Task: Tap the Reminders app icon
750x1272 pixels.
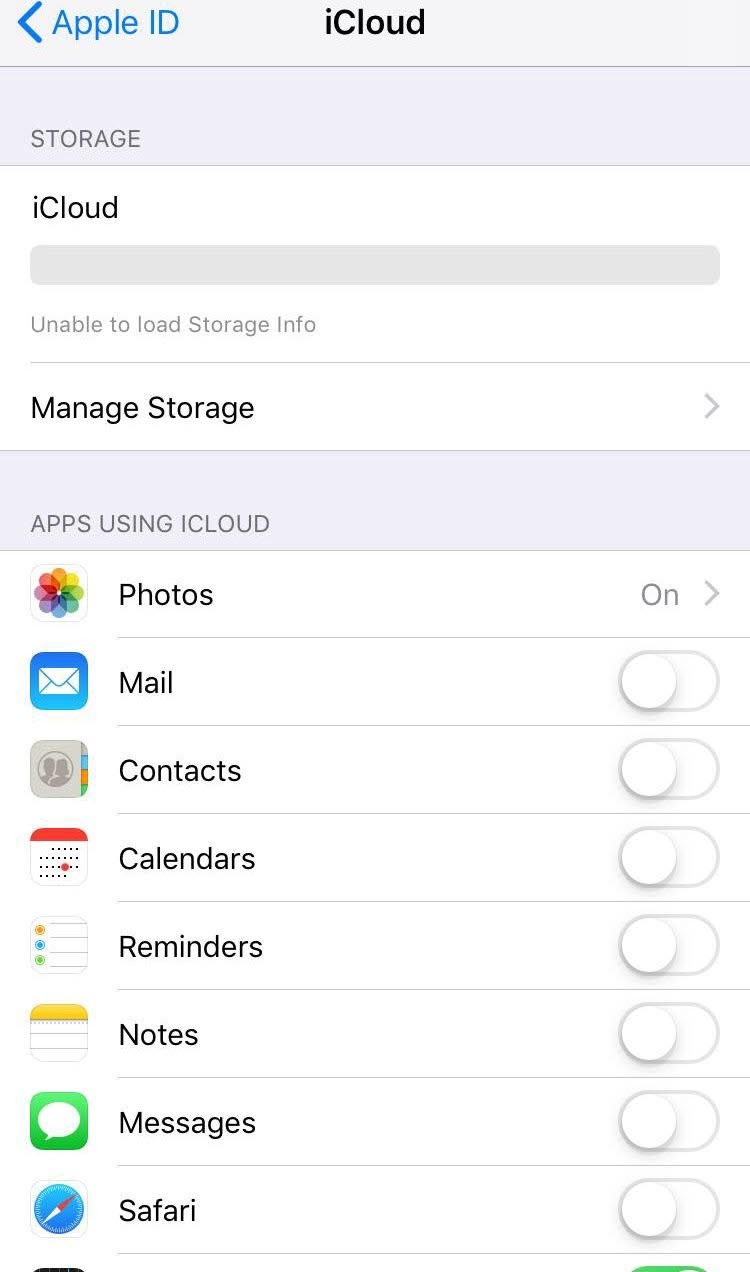Action: click(58, 945)
